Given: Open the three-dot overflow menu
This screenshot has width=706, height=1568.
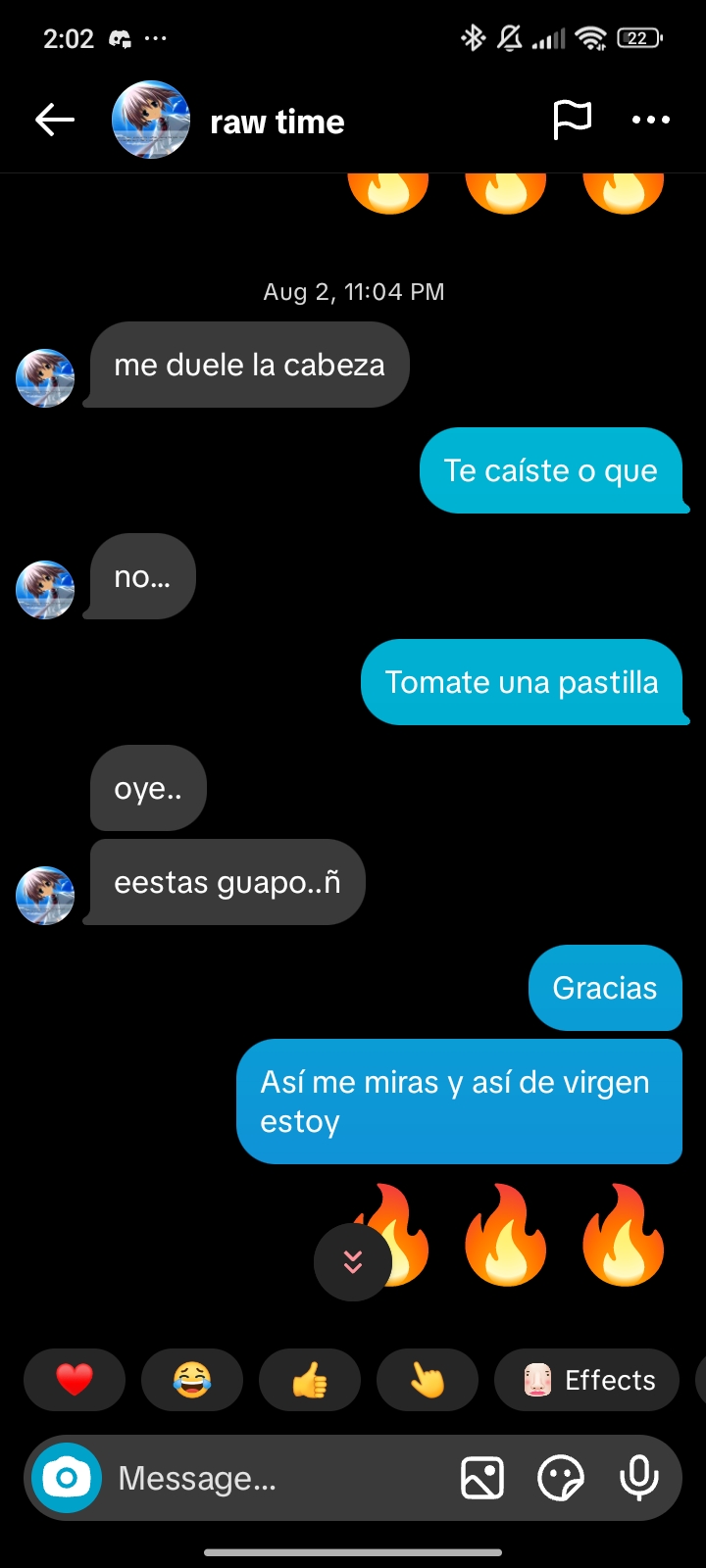Looking at the screenshot, I should [x=651, y=121].
